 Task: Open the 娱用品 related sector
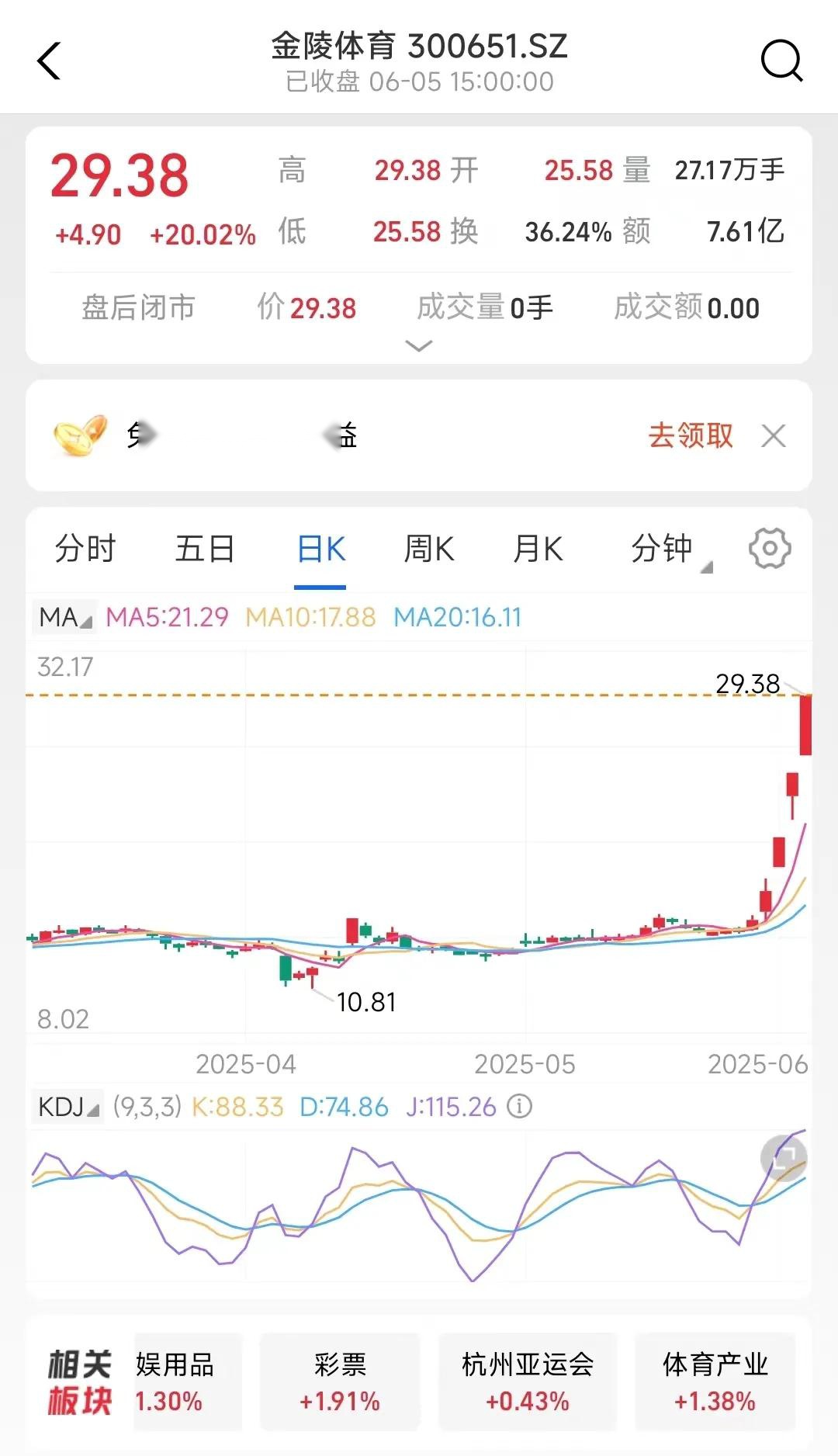(x=188, y=1382)
